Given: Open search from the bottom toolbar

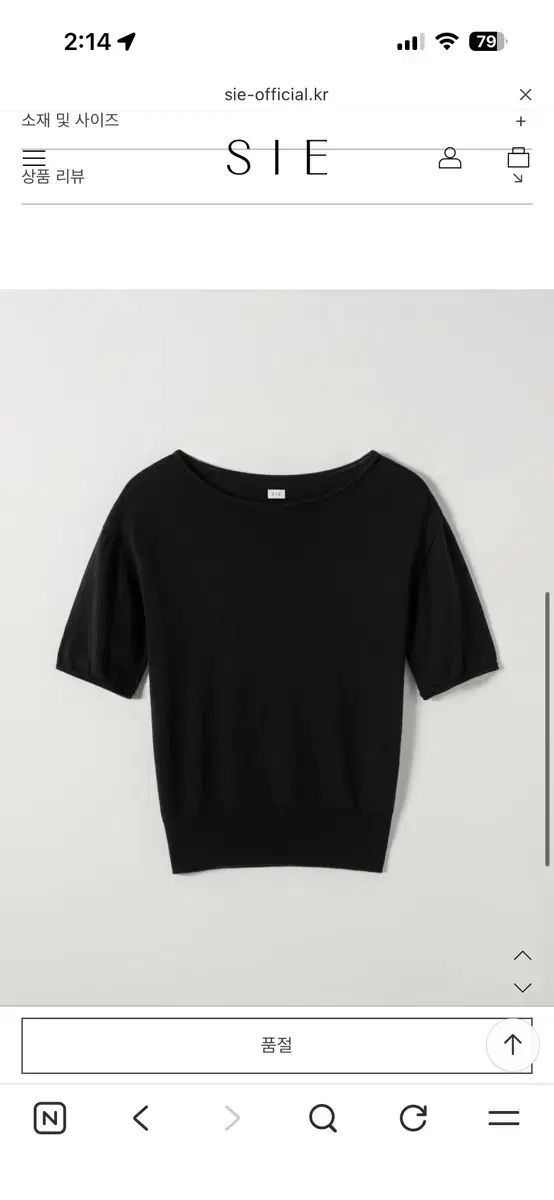Looking at the screenshot, I should 322,1118.
